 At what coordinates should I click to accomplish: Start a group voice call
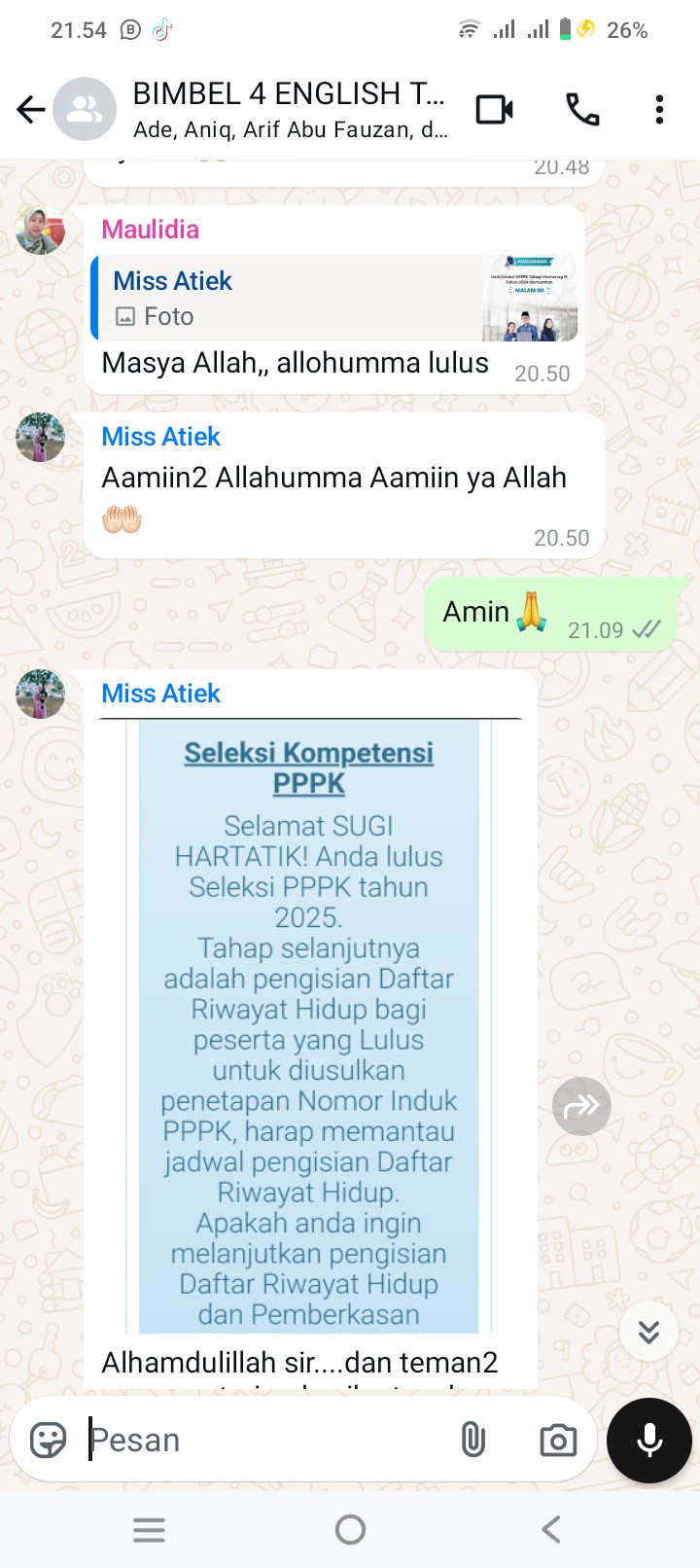pos(582,110)
